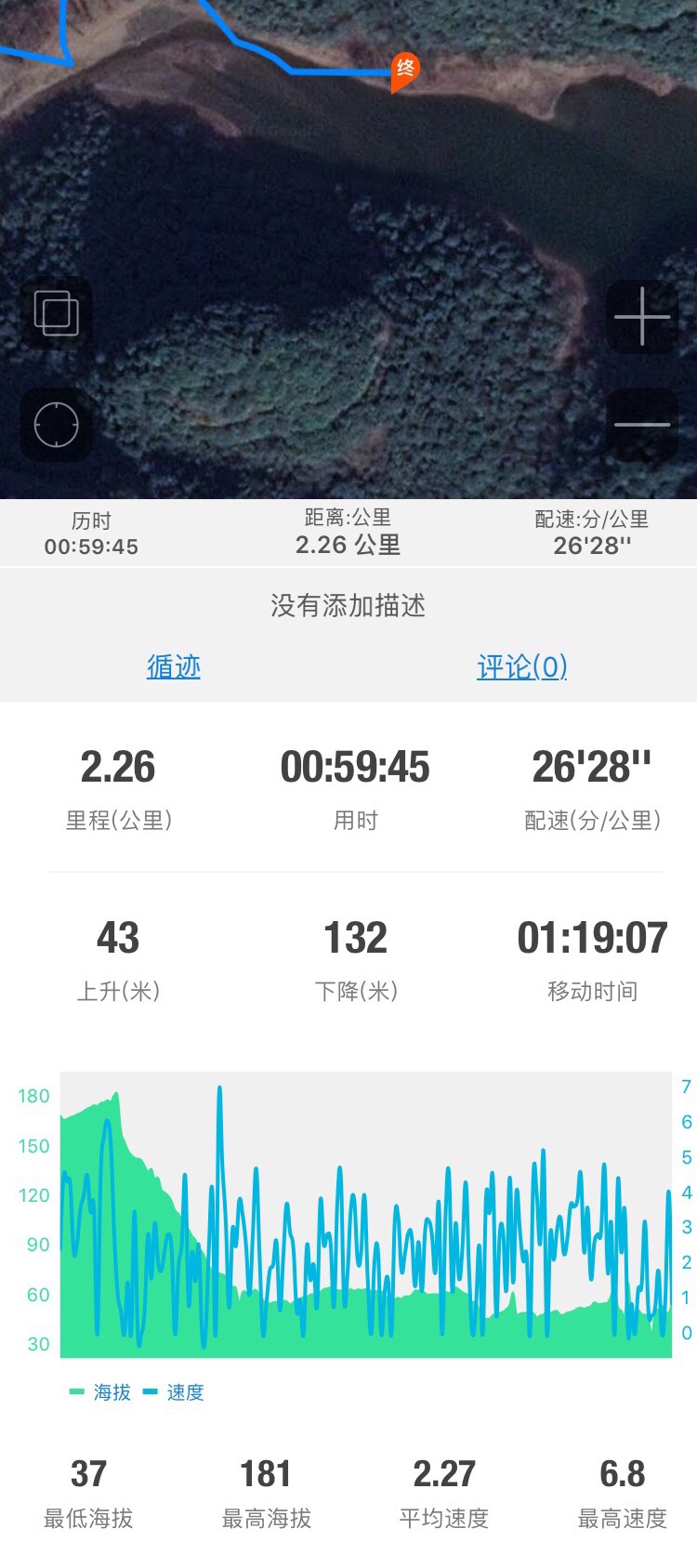Tap the orange 终 end-point marker
The height and width of the screenshot is (1568, 697).
404,71
